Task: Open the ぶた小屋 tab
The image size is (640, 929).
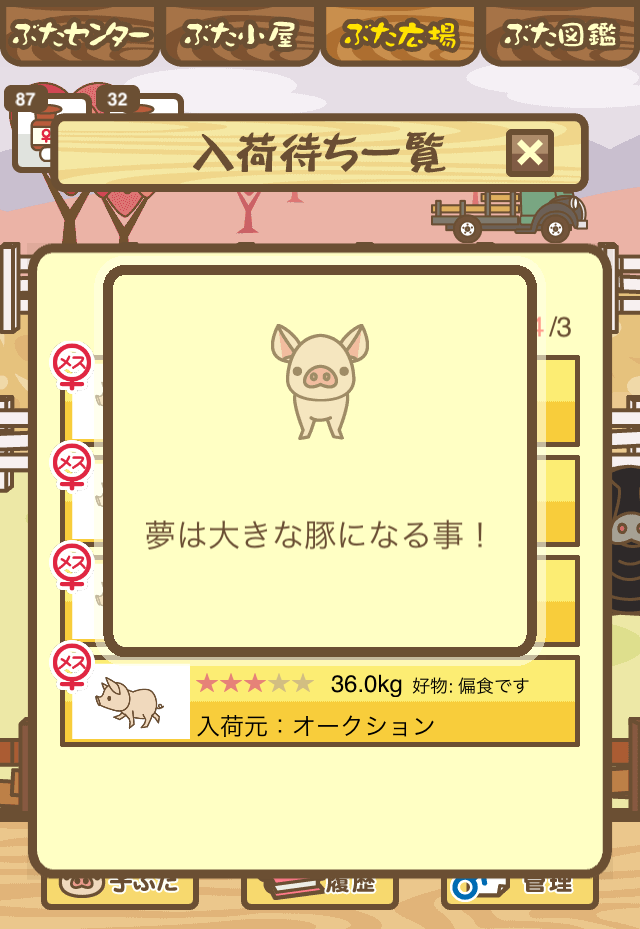Action: pos(240,34)
